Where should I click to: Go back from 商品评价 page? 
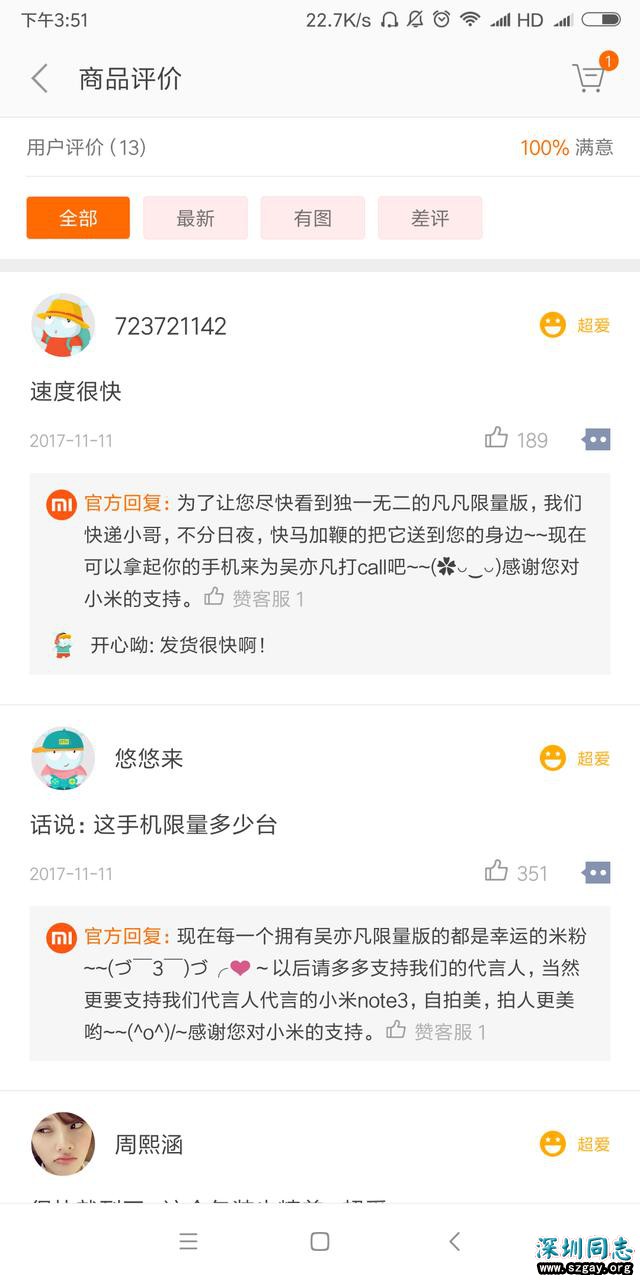(40, 79)
